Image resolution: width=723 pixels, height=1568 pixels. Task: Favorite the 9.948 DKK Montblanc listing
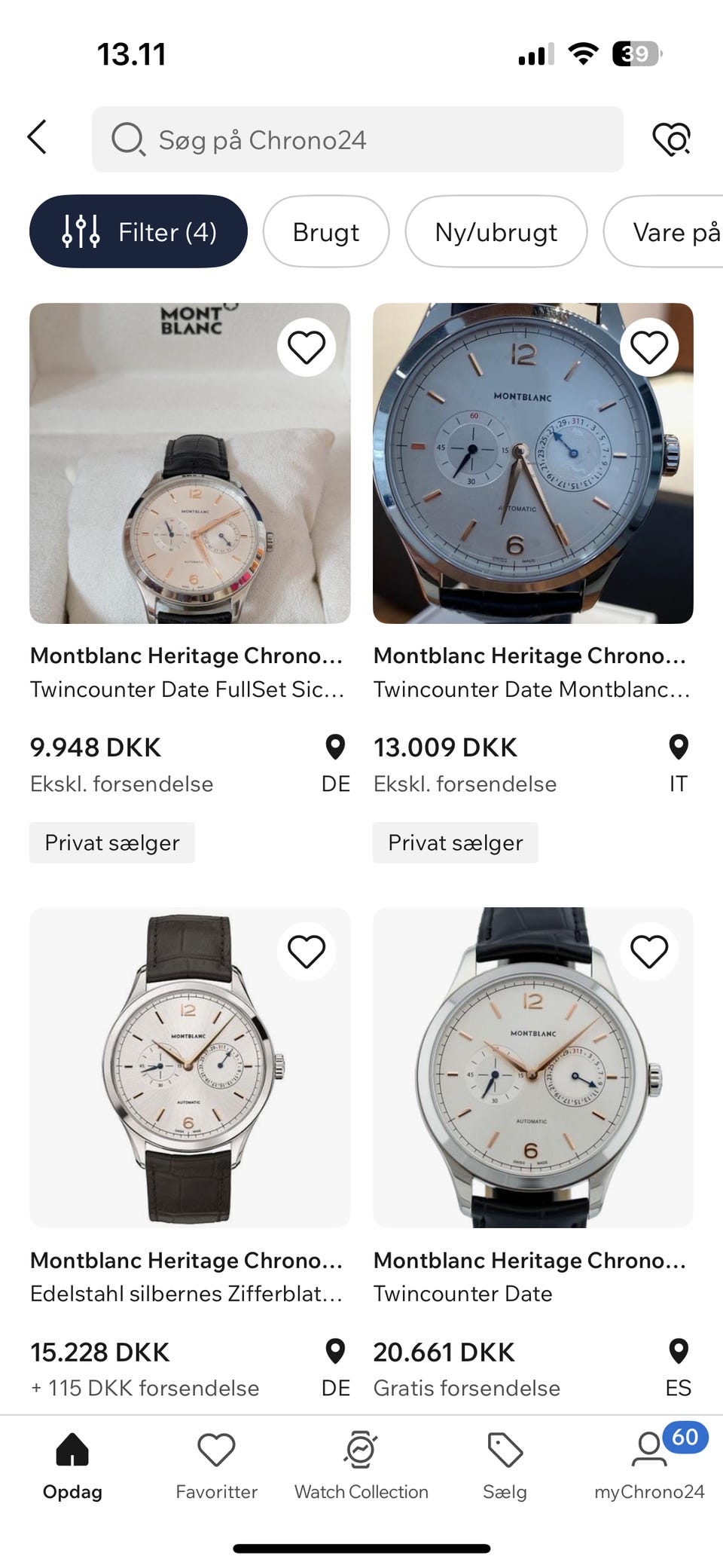pos(306,347)
